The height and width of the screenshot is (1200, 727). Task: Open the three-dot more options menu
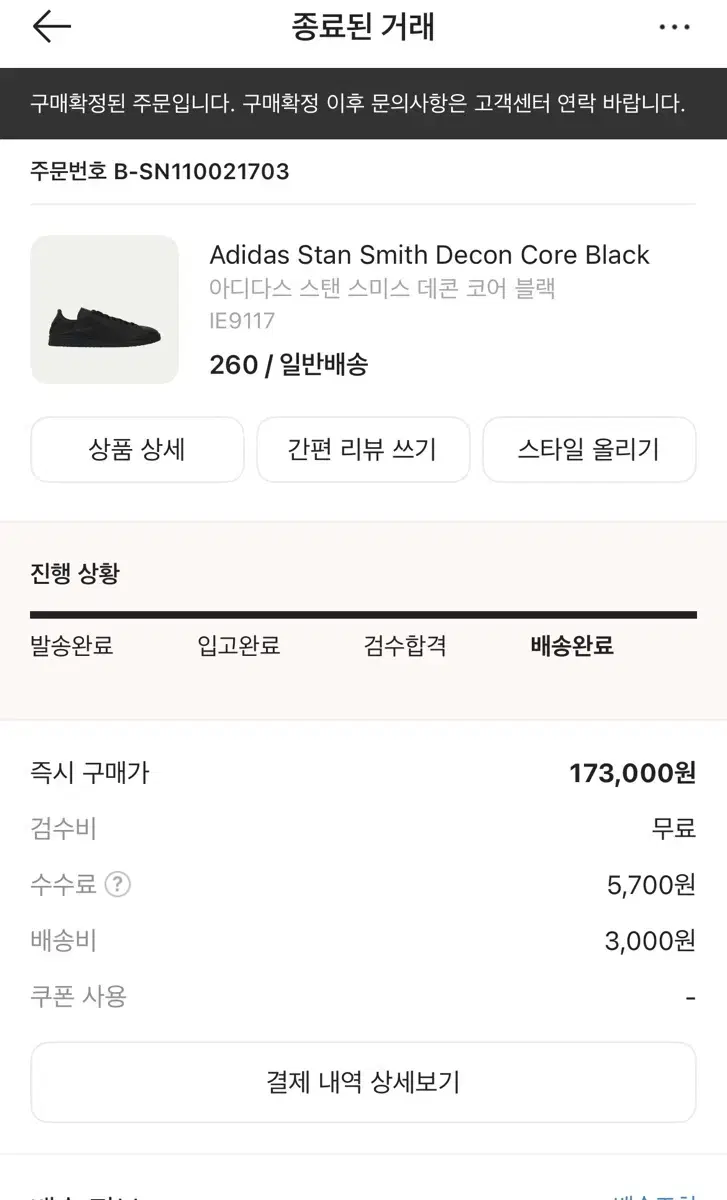click(675, 27)
